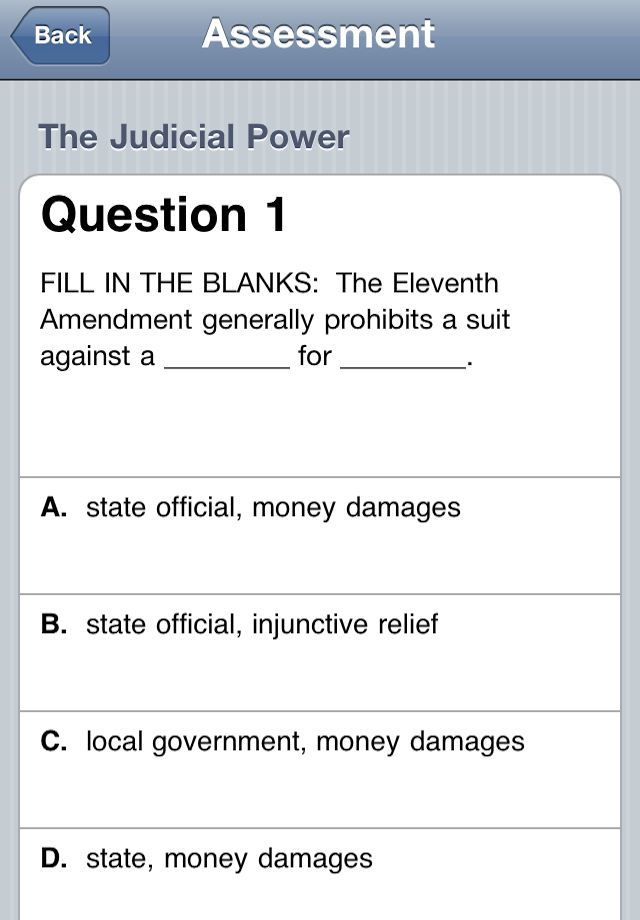Go back using the Back button
This screenshot has height=920, width=640.
[x=61, y=36]
